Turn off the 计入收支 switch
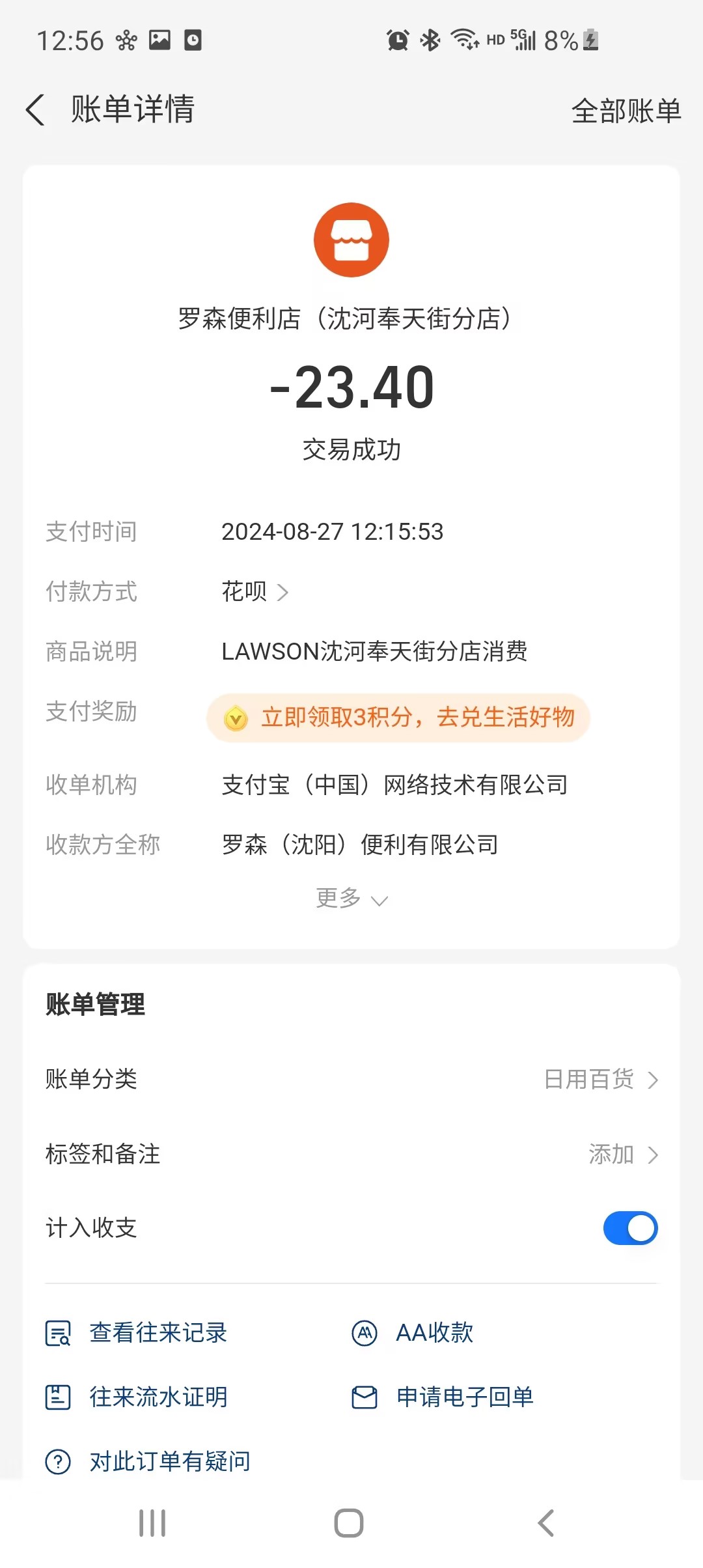The width and height of the screenshot is (703, 1568). [x=630, y=1228]
